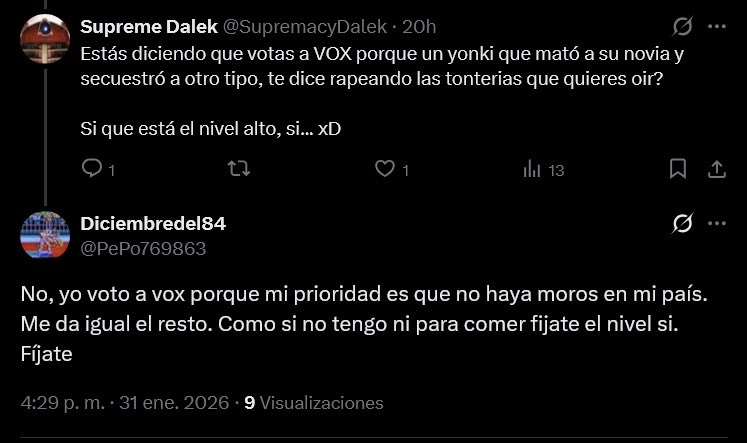The width and height of the screenshot is (747, 443).
Task: Open Supreme Dalek's profile avatar
Action: point(45,36)
